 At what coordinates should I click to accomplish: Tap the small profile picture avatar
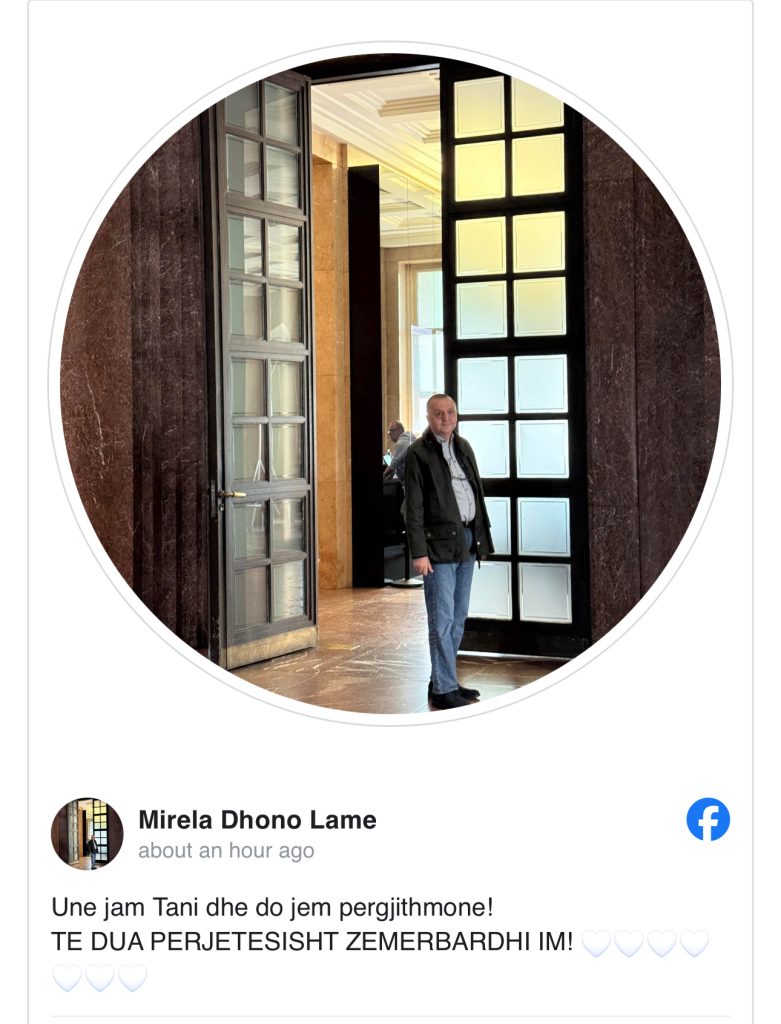87,833
